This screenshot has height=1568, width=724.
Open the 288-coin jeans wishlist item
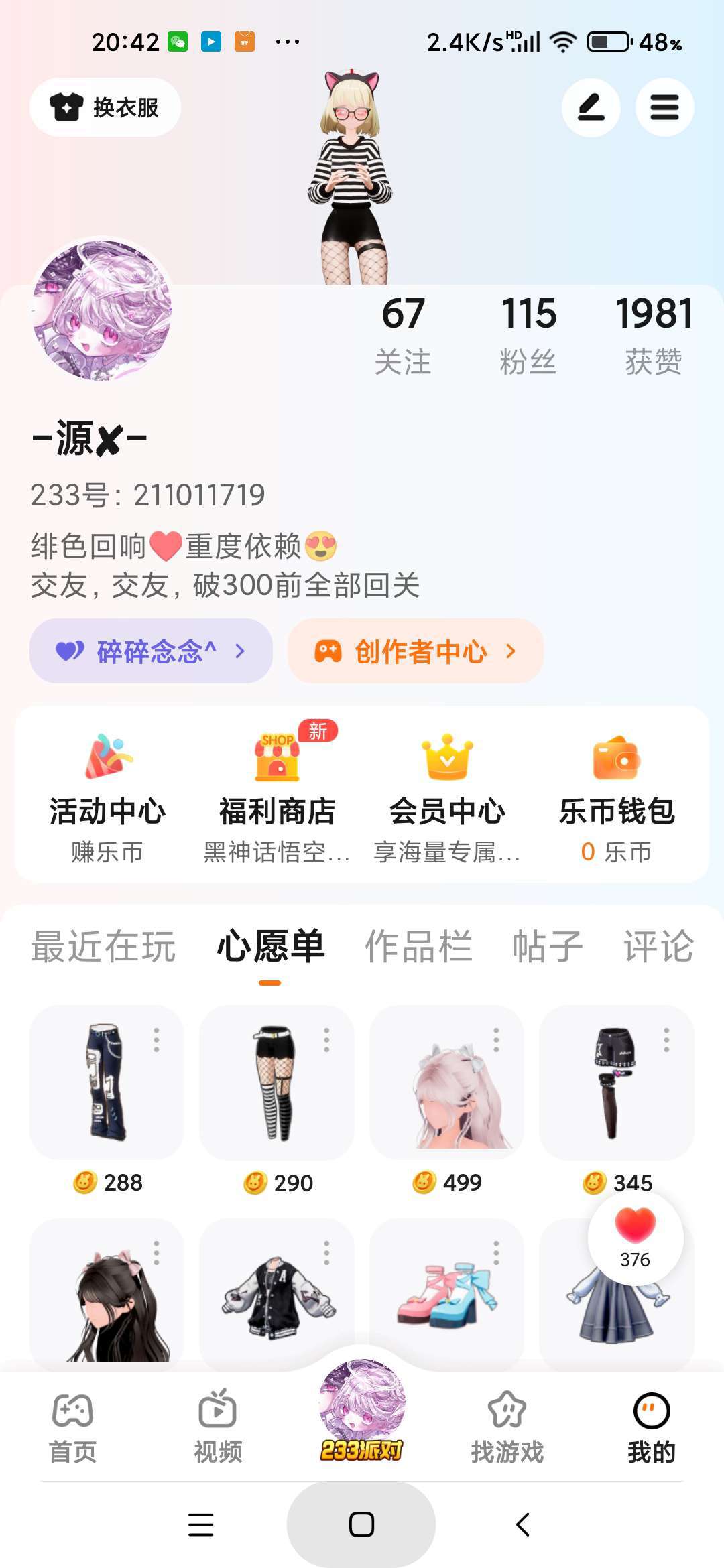pos(106,1083)
